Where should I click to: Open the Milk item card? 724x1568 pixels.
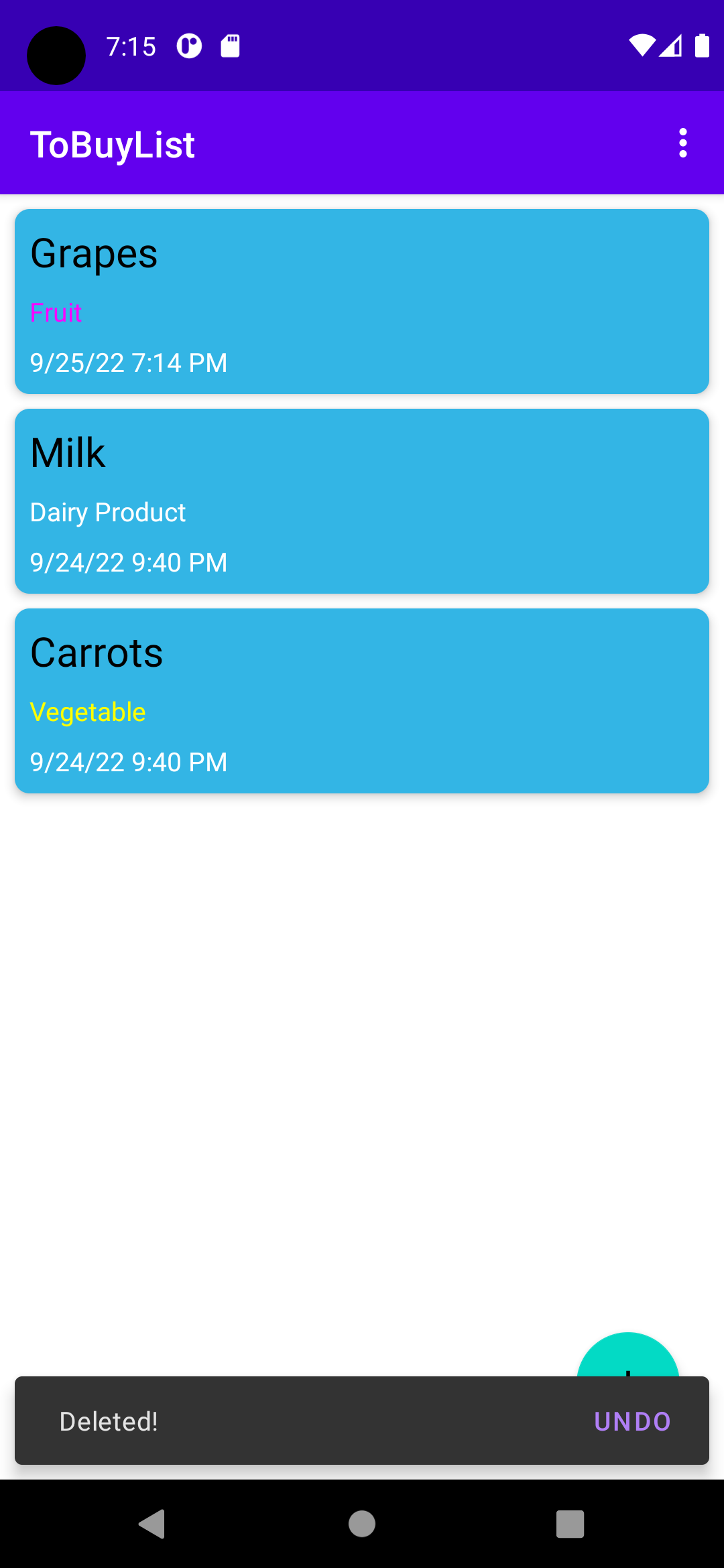coord(362,501)
